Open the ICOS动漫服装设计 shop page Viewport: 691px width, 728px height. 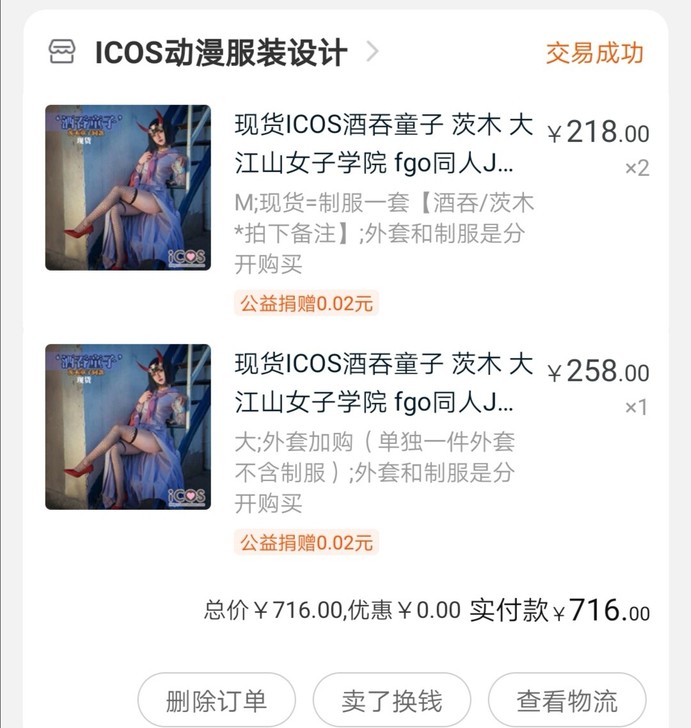[220, 52]
